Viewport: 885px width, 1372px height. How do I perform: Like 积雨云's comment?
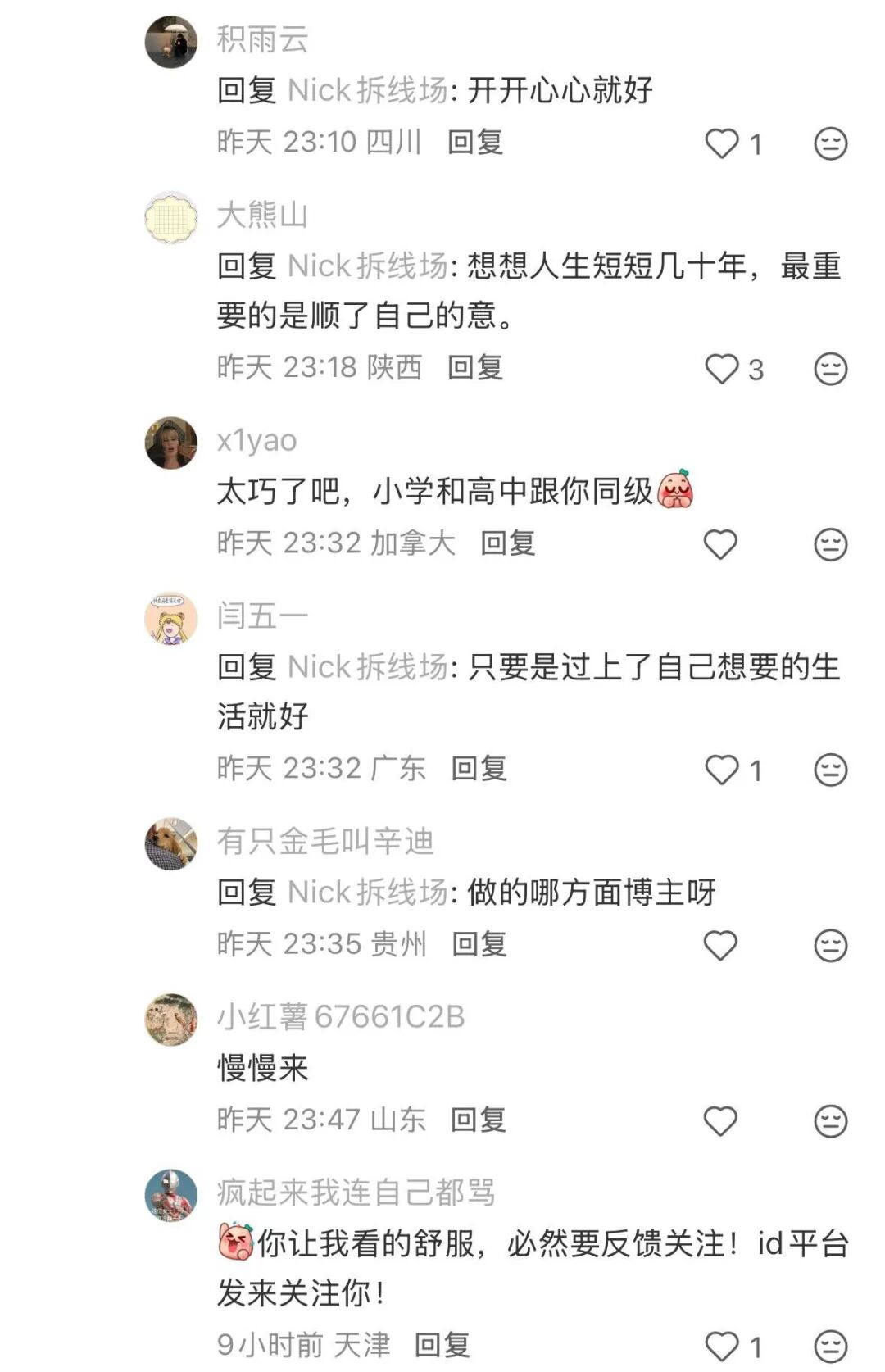722,144
